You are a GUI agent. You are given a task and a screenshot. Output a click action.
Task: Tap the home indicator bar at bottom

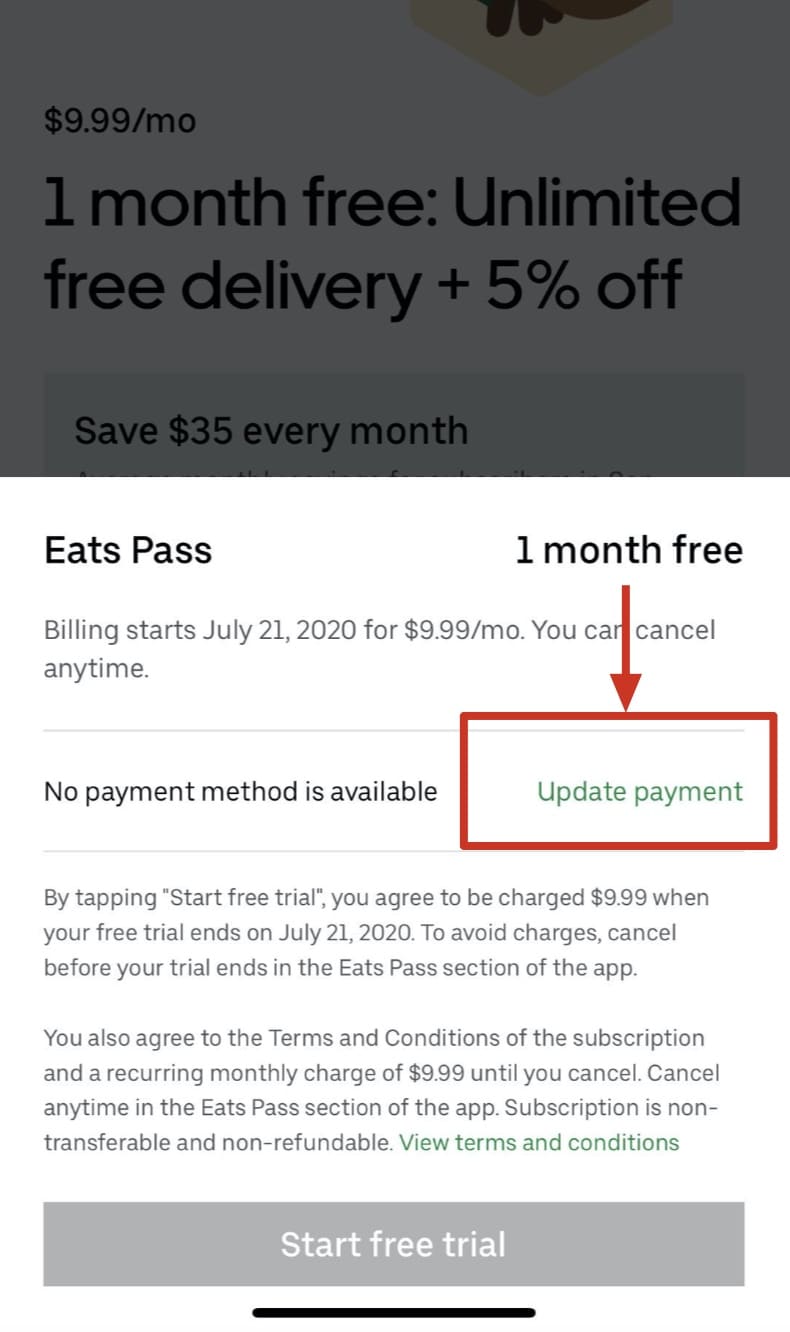[394, 1311]
